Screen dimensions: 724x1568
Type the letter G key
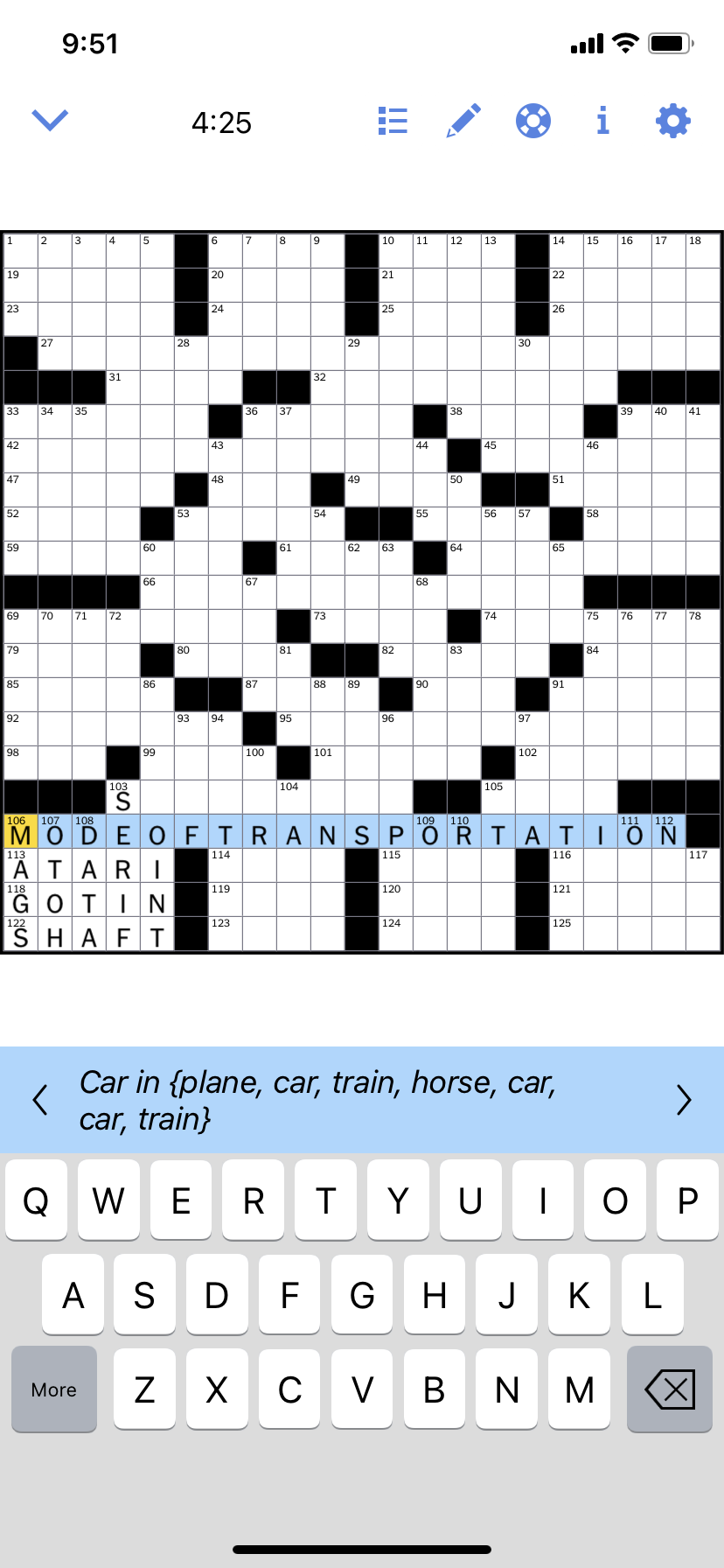[362, 1294]
